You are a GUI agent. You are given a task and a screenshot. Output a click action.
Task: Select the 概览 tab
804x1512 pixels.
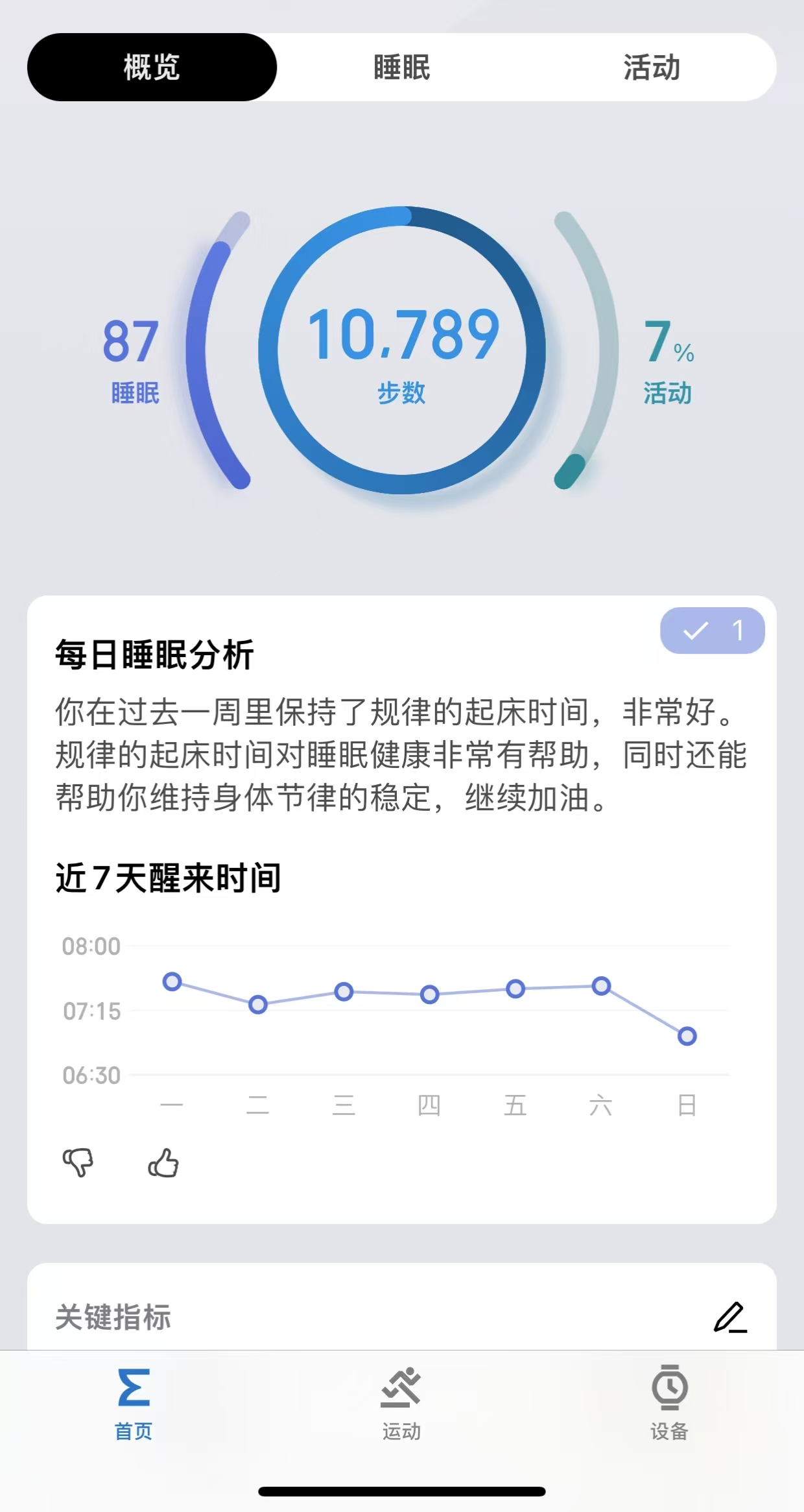coord(152,67)
